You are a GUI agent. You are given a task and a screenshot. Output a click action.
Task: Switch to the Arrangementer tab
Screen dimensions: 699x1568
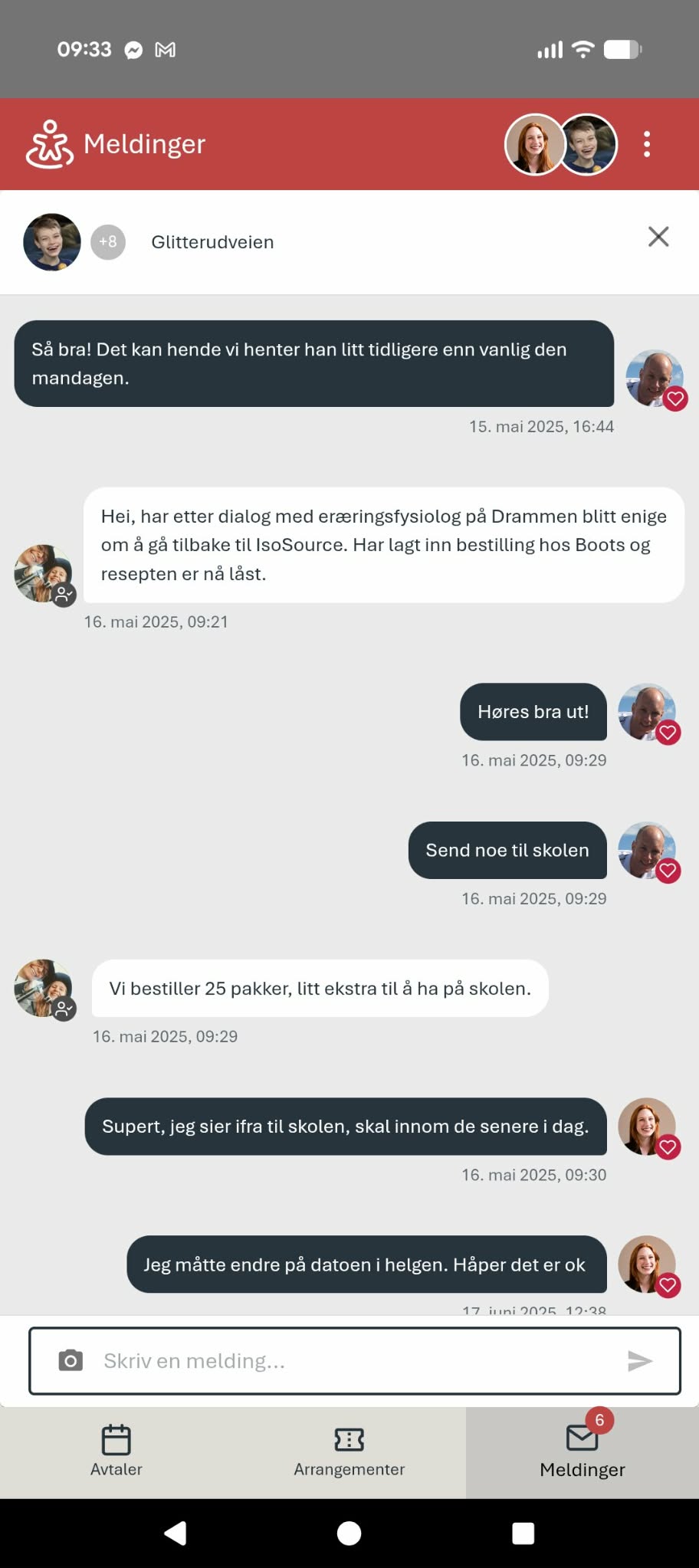click(349, 1452)
